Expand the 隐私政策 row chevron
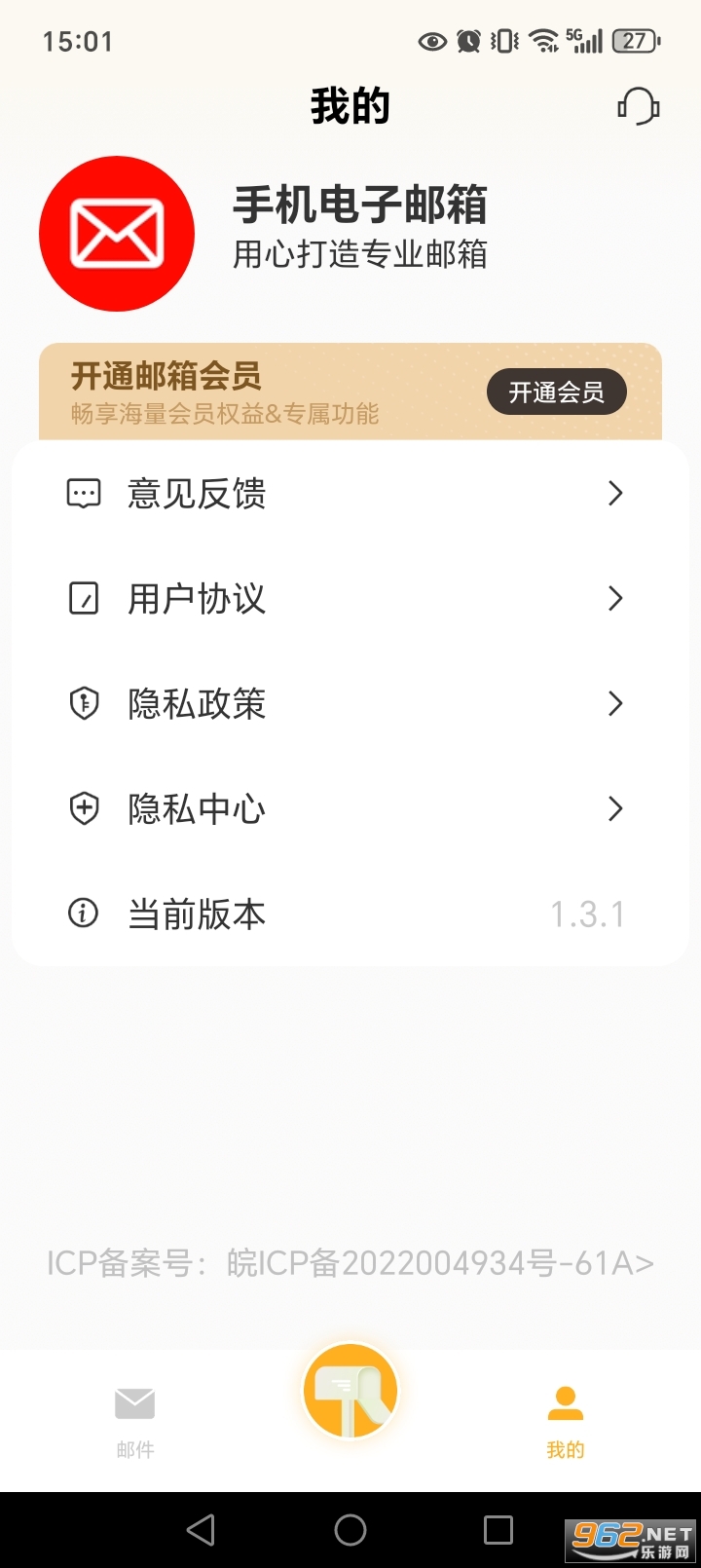 pos(614,703)
